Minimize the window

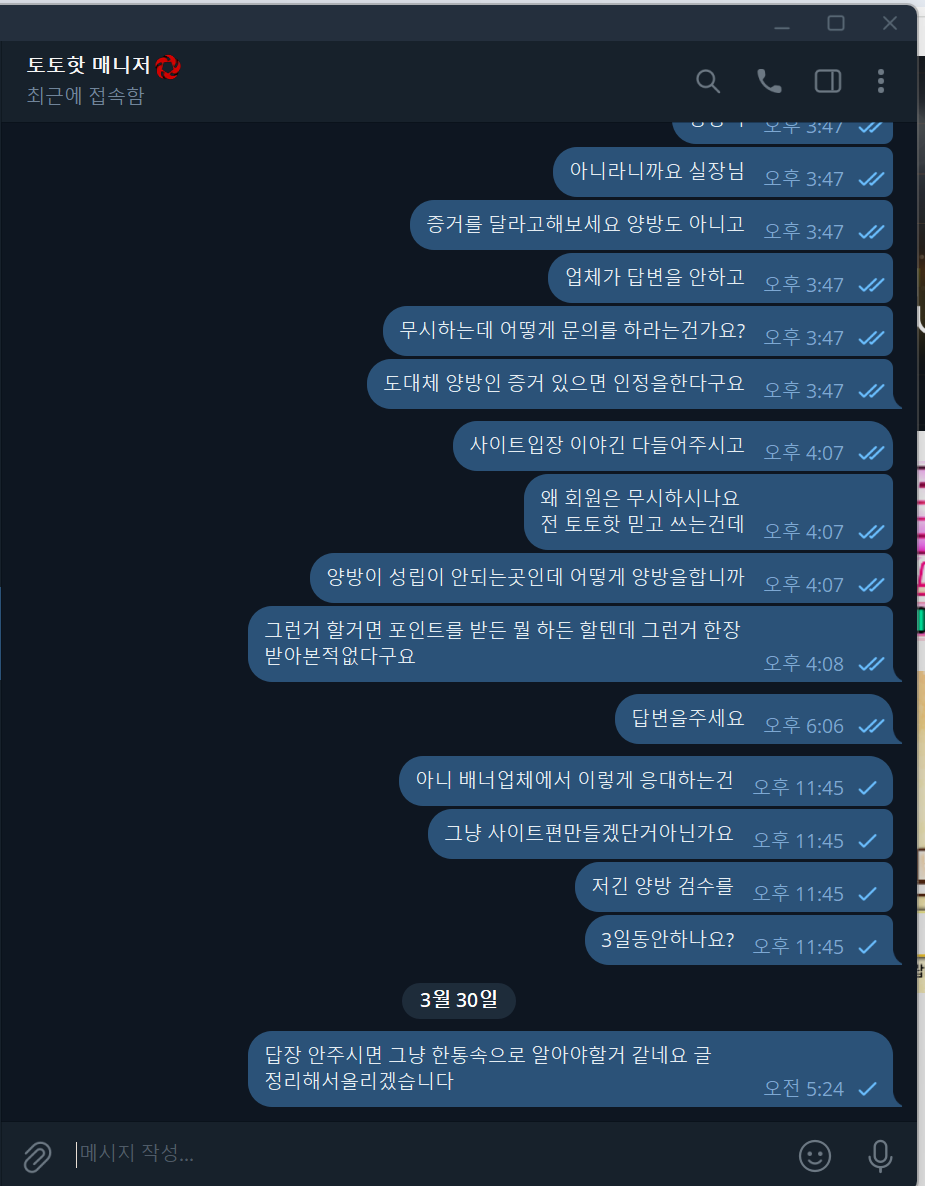[783, 23]
